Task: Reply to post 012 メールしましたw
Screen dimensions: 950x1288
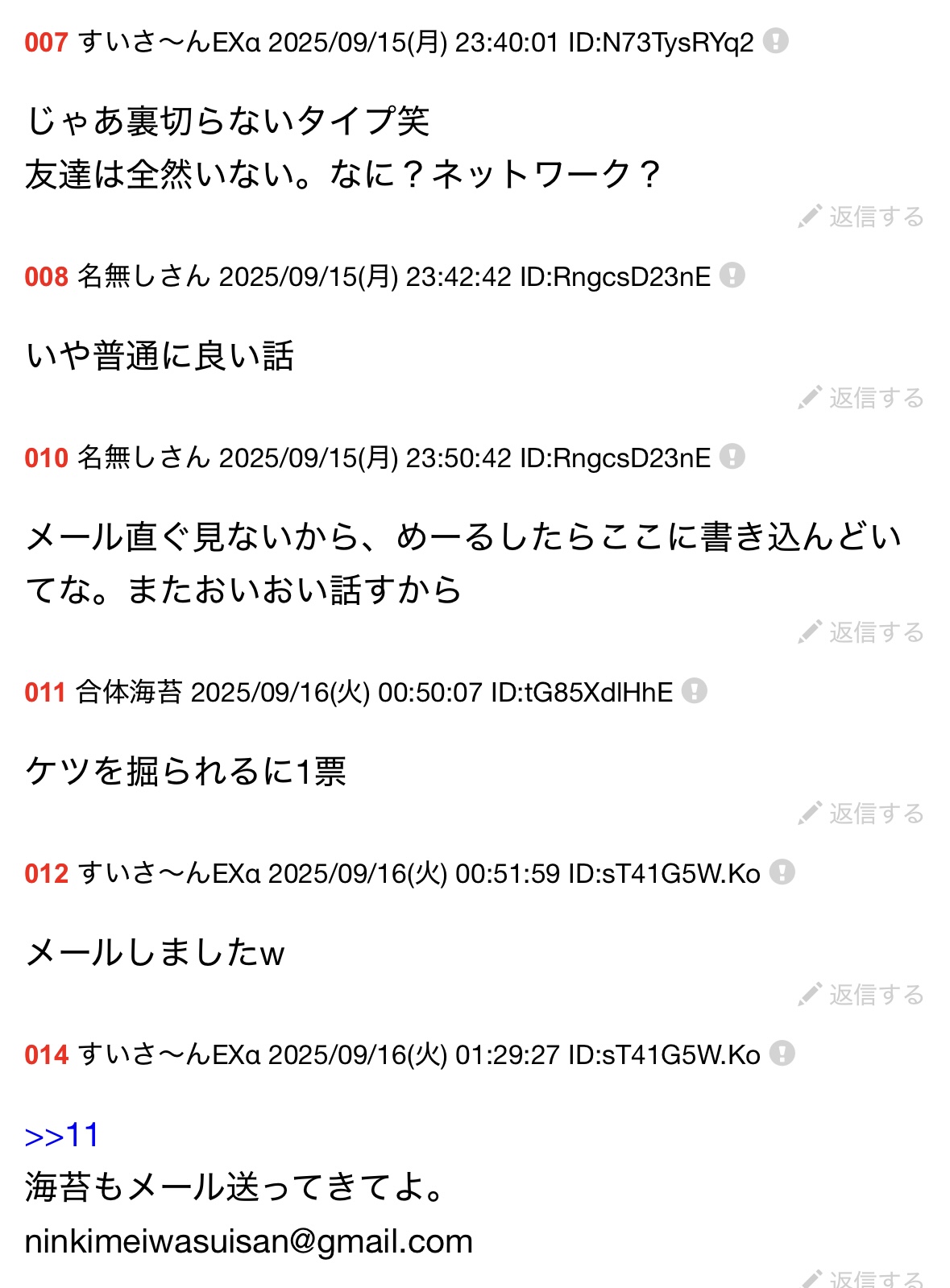Action: tap(862, 995)
